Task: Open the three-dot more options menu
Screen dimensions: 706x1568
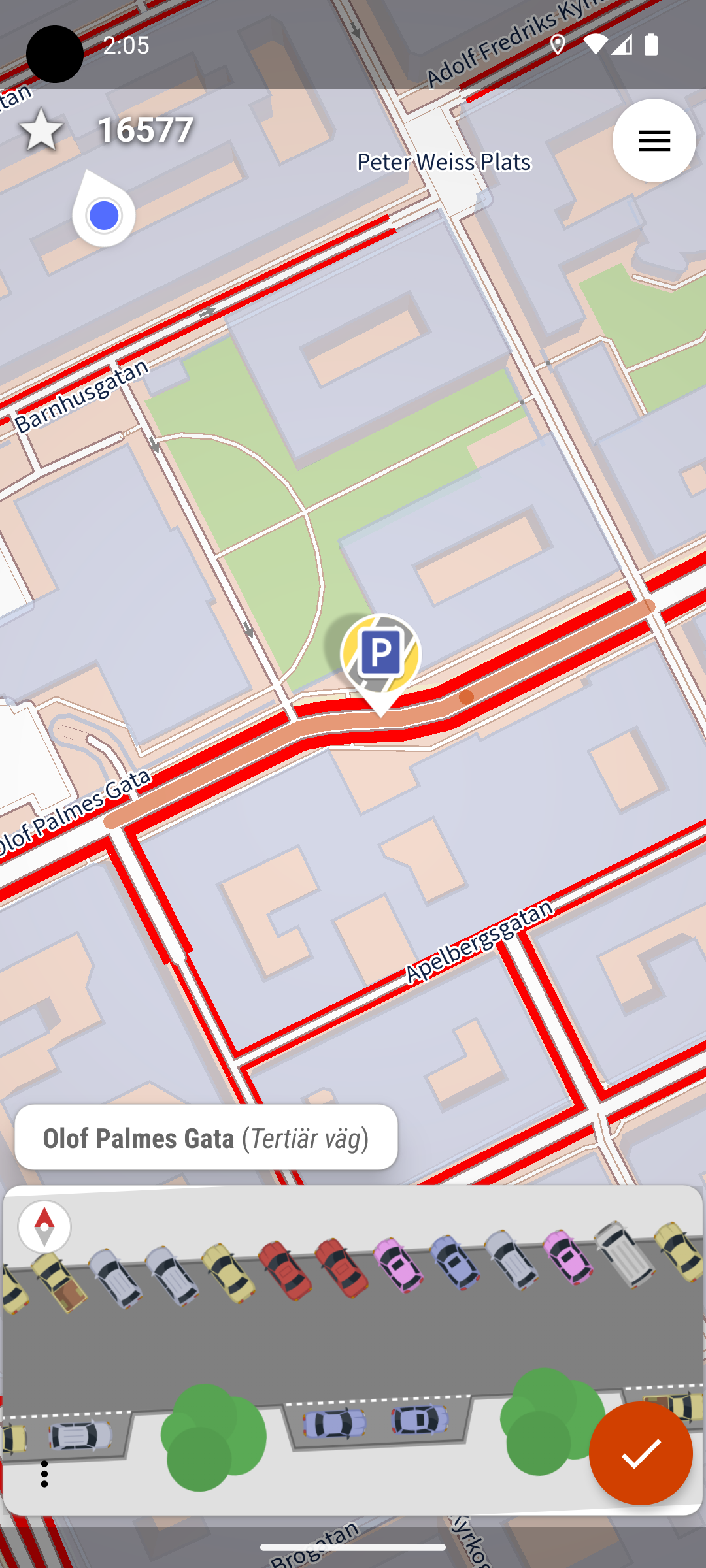Action: click(44, 1474)
